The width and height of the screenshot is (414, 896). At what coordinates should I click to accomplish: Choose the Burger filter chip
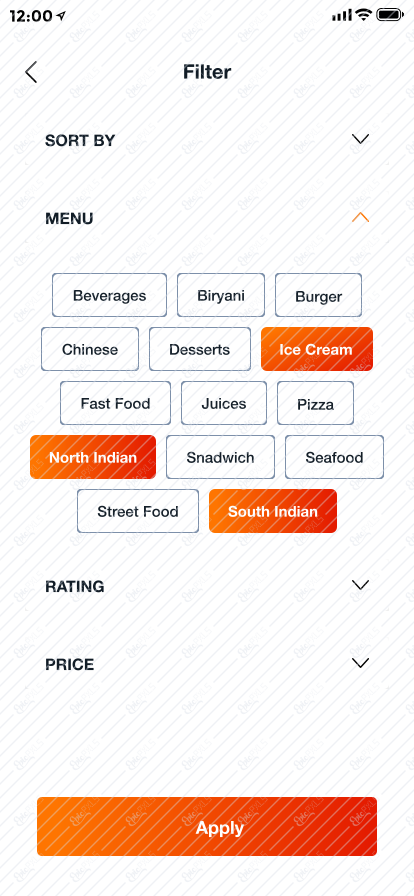[319, 295]
